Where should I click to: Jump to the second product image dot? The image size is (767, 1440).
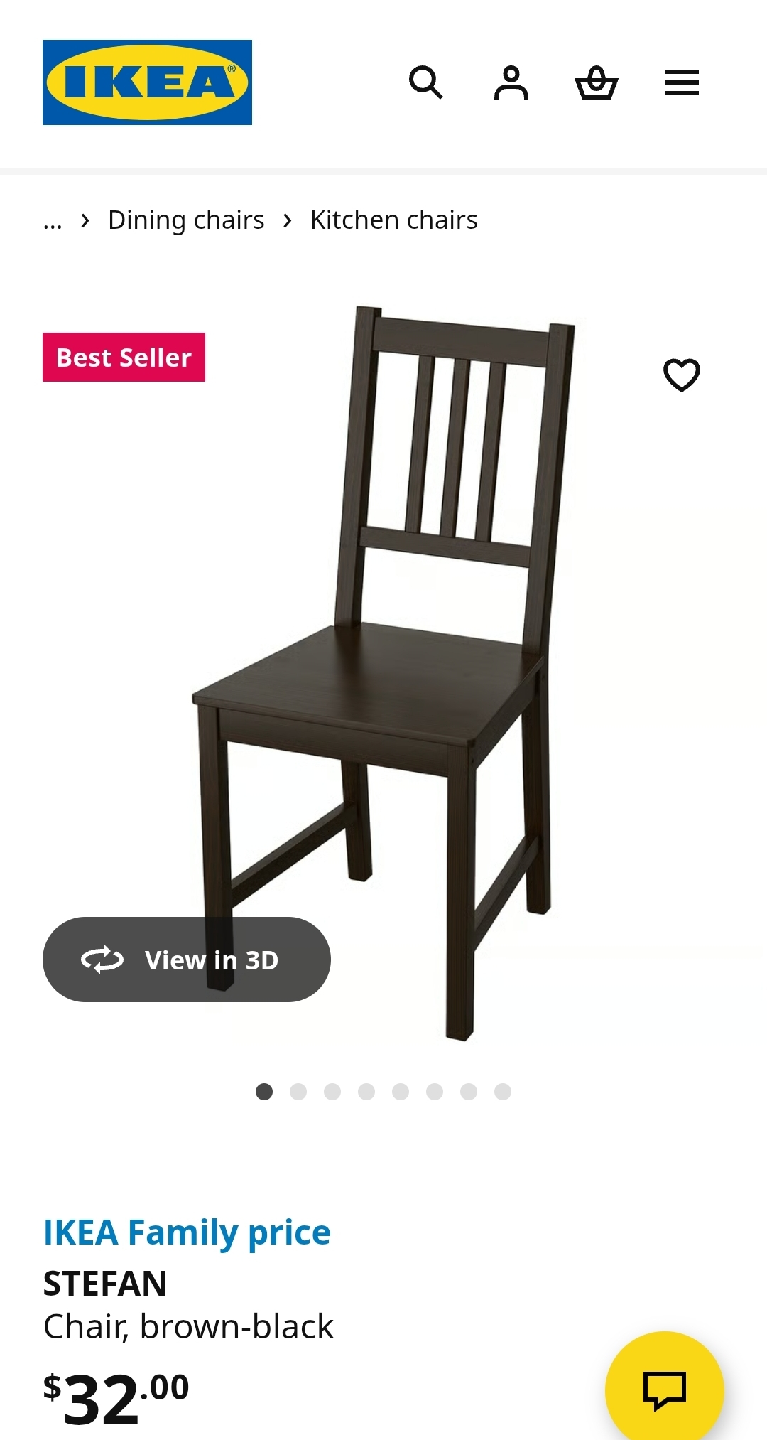click(x=298, y=1092)
